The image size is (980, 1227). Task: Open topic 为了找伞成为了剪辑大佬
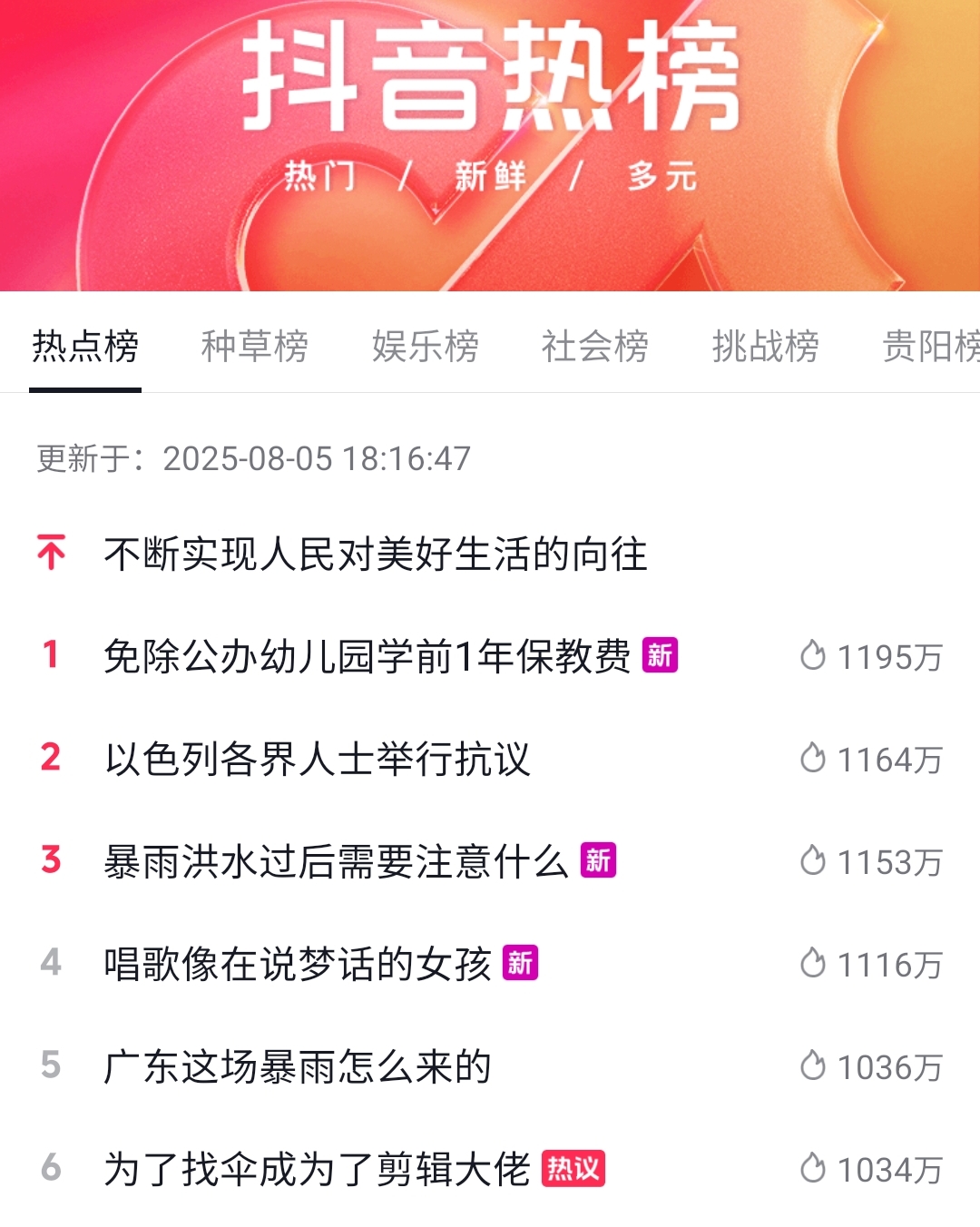pos(317,1169)
